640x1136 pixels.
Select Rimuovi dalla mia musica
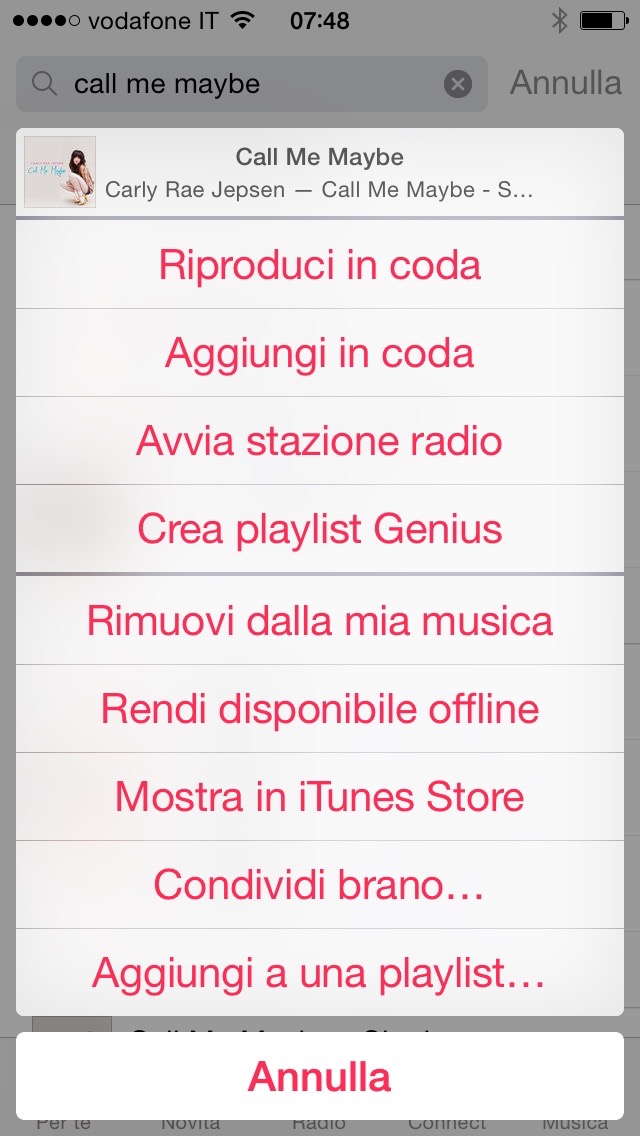tap(320, 621)
